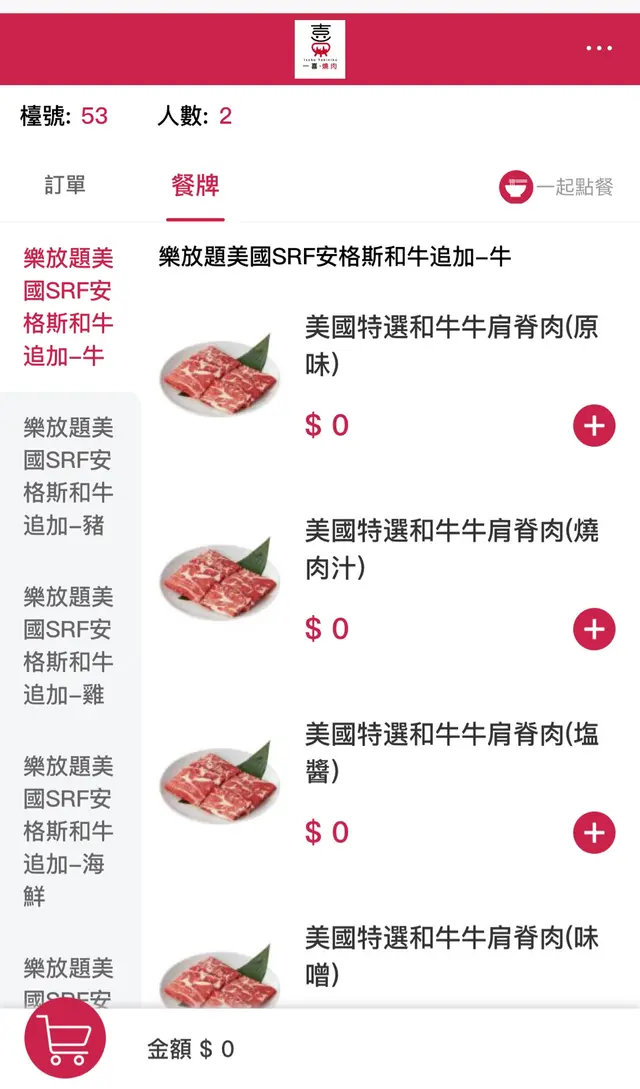Viewport: 640px width, 1089px height.
Task: Add 美國特選和牛牛肩脊肉(燒肉汁) to order
Action: click(x=594, y=629)
